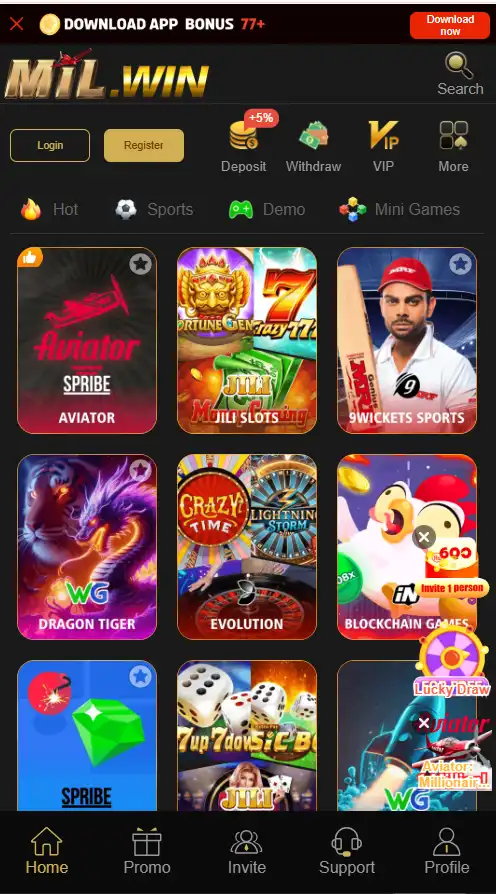Screen dimensions: 496x894
Task: Switch to the Profile tab
Action: (x=447, y=852)
